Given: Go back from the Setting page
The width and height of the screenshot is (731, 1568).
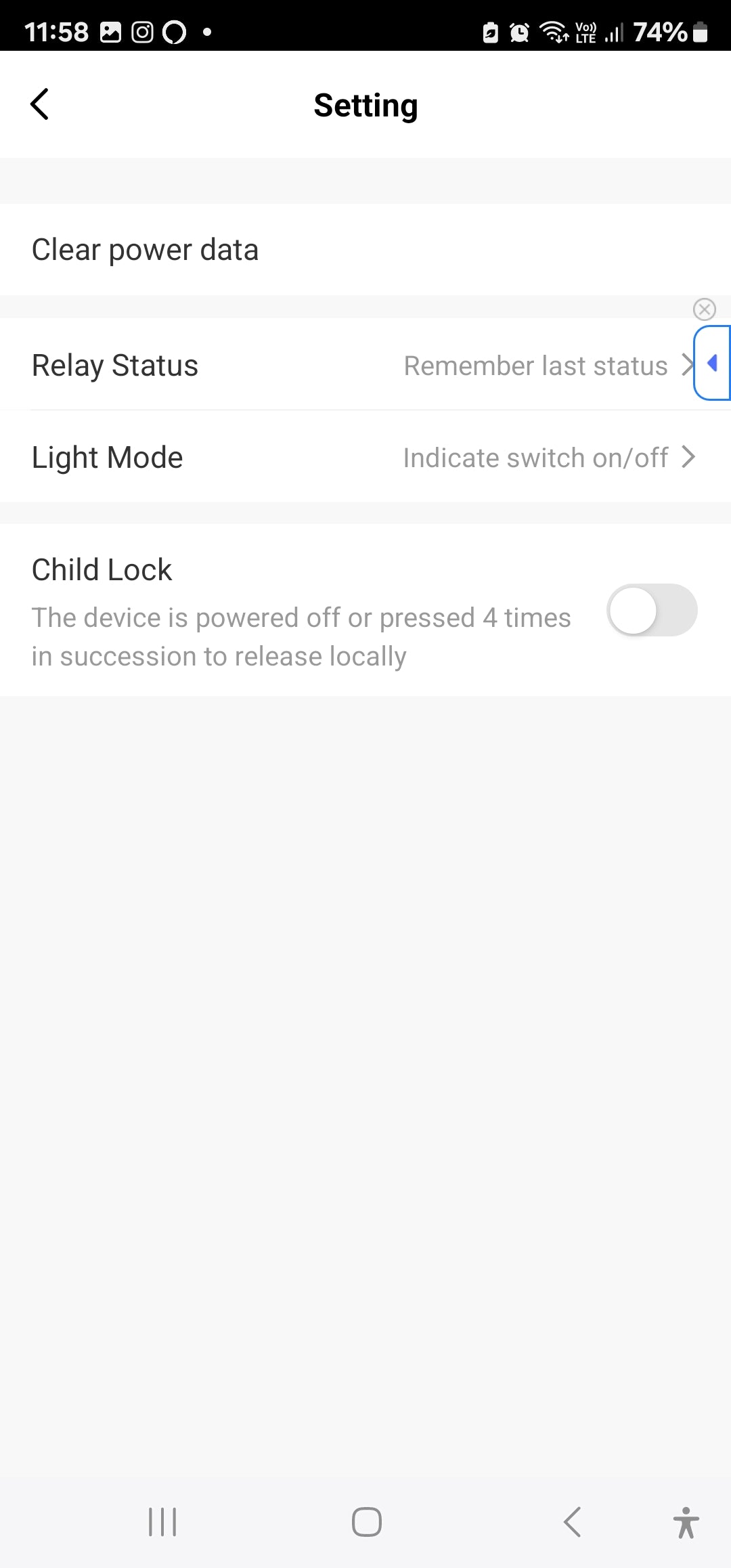Looking at the screenshot, I should pos(40,104).
